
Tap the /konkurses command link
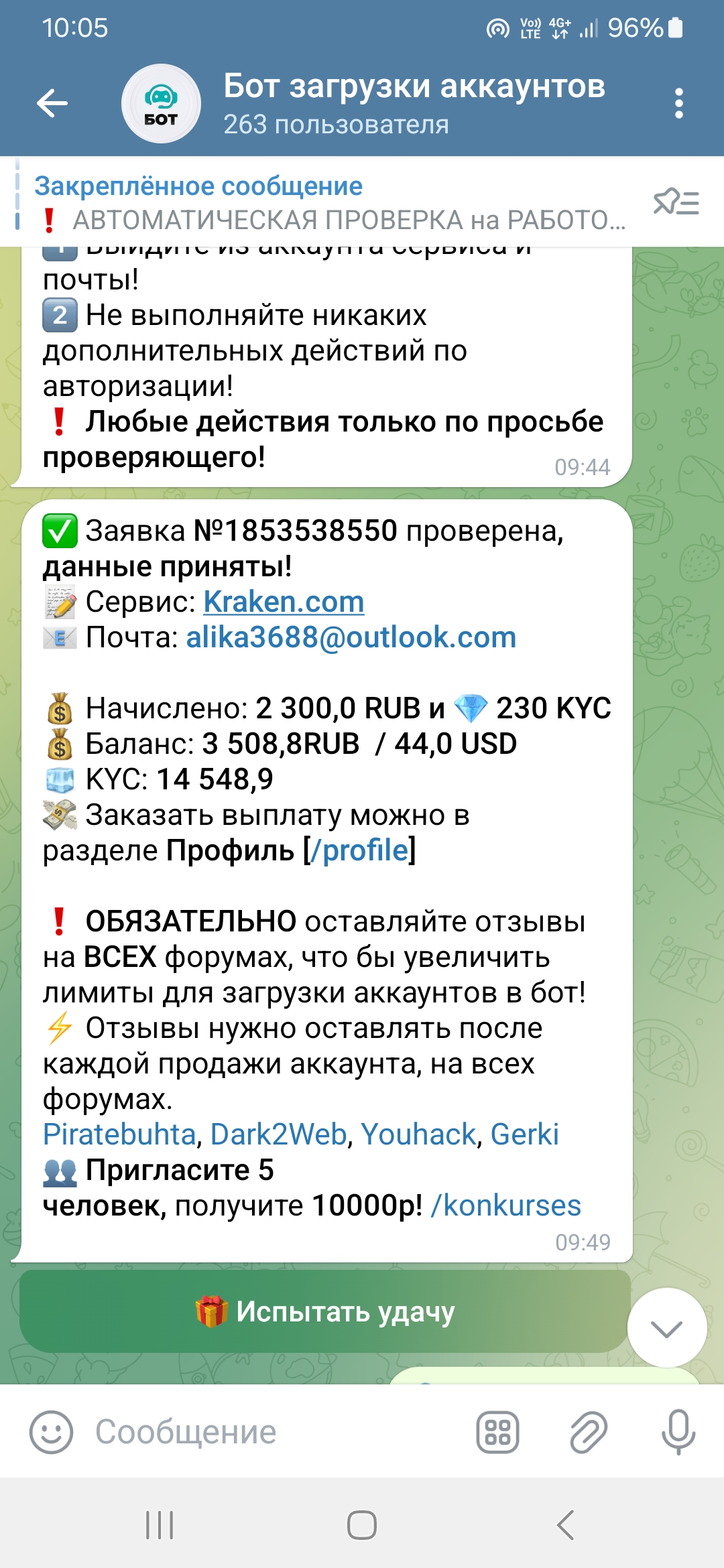(x=505, y=1205)
